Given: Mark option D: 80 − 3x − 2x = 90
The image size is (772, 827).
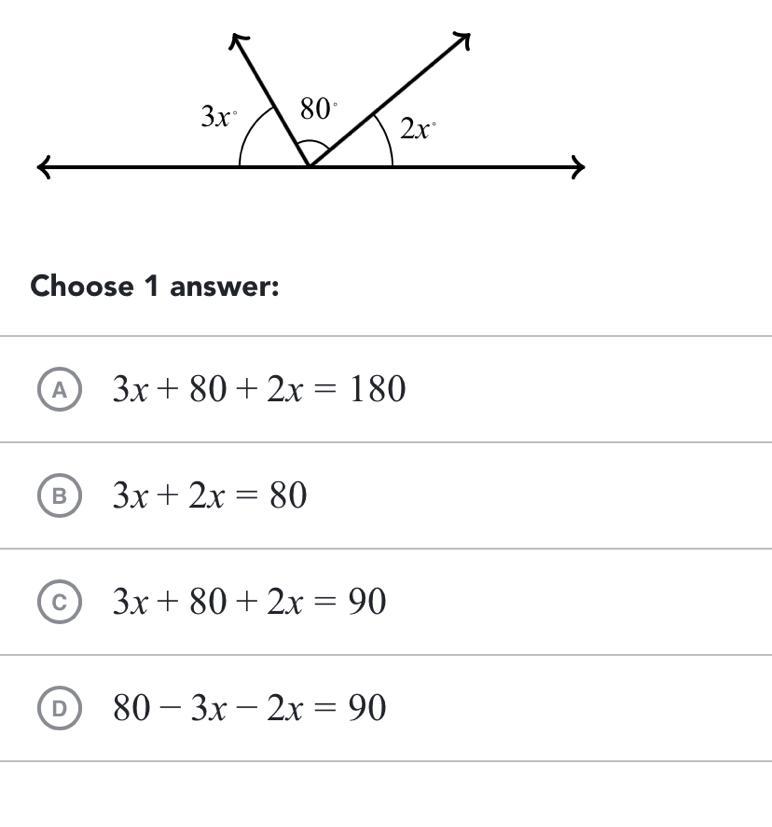Looking at the screenshot, I should (x=60, y=708).
